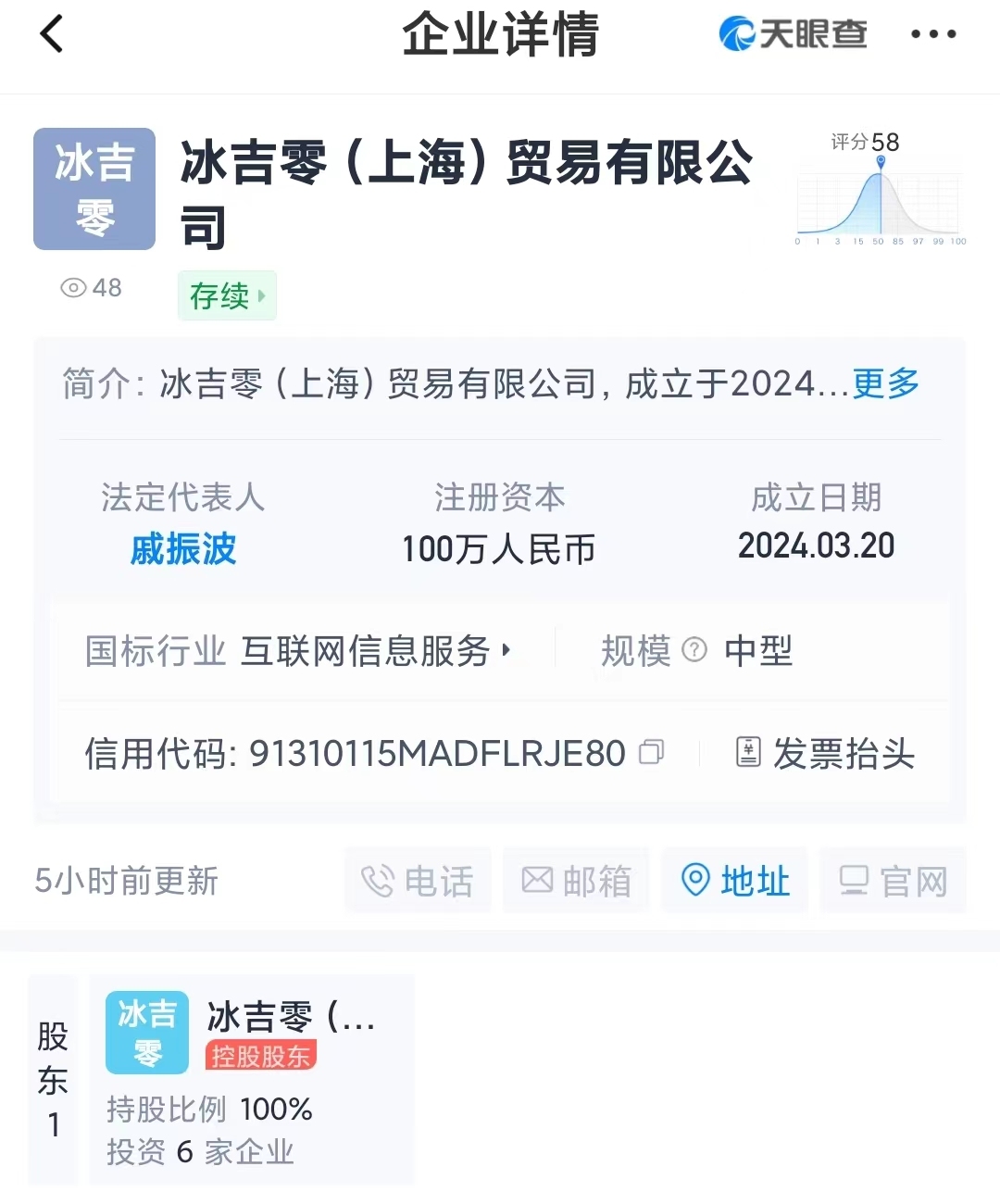1000x1204 pixels.
Task: Open the three-dot overflow menu
Action: point(932,34)
